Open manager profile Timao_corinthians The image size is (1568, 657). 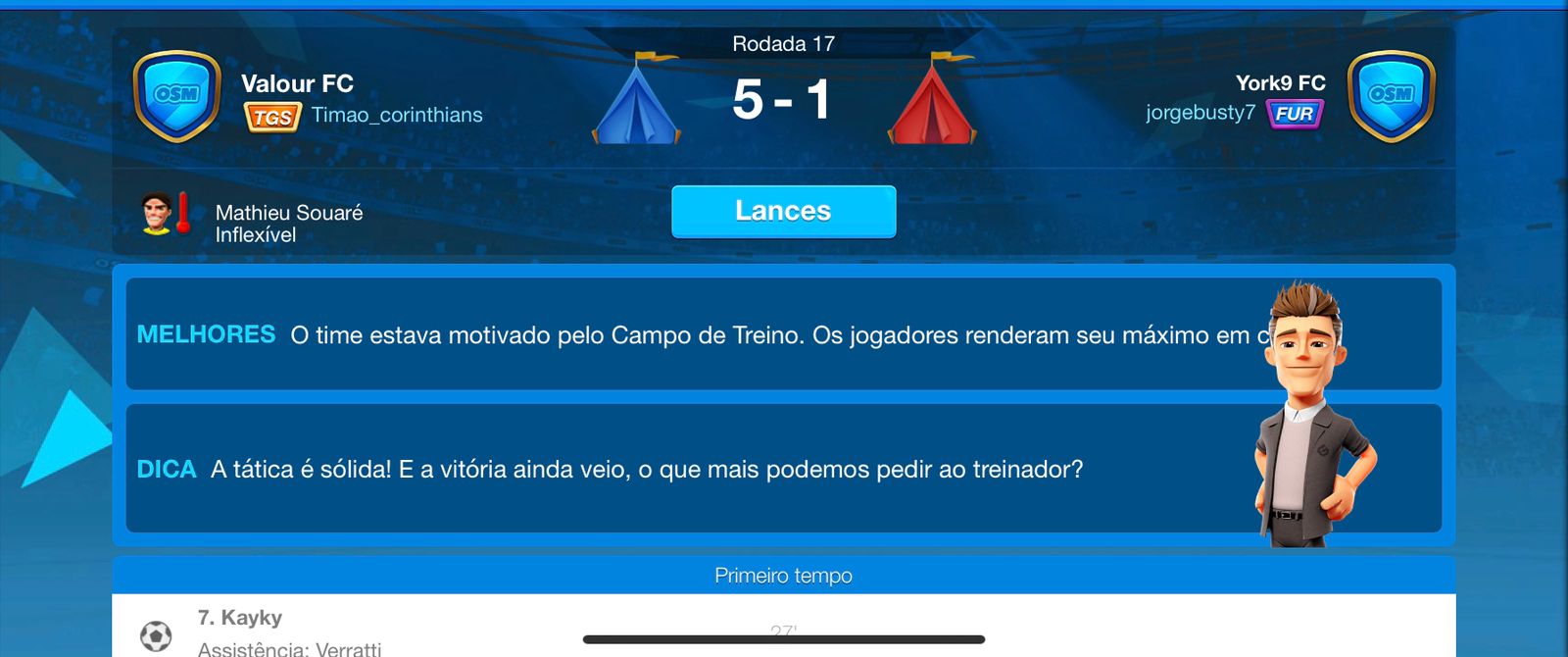[x=396, y=115]
